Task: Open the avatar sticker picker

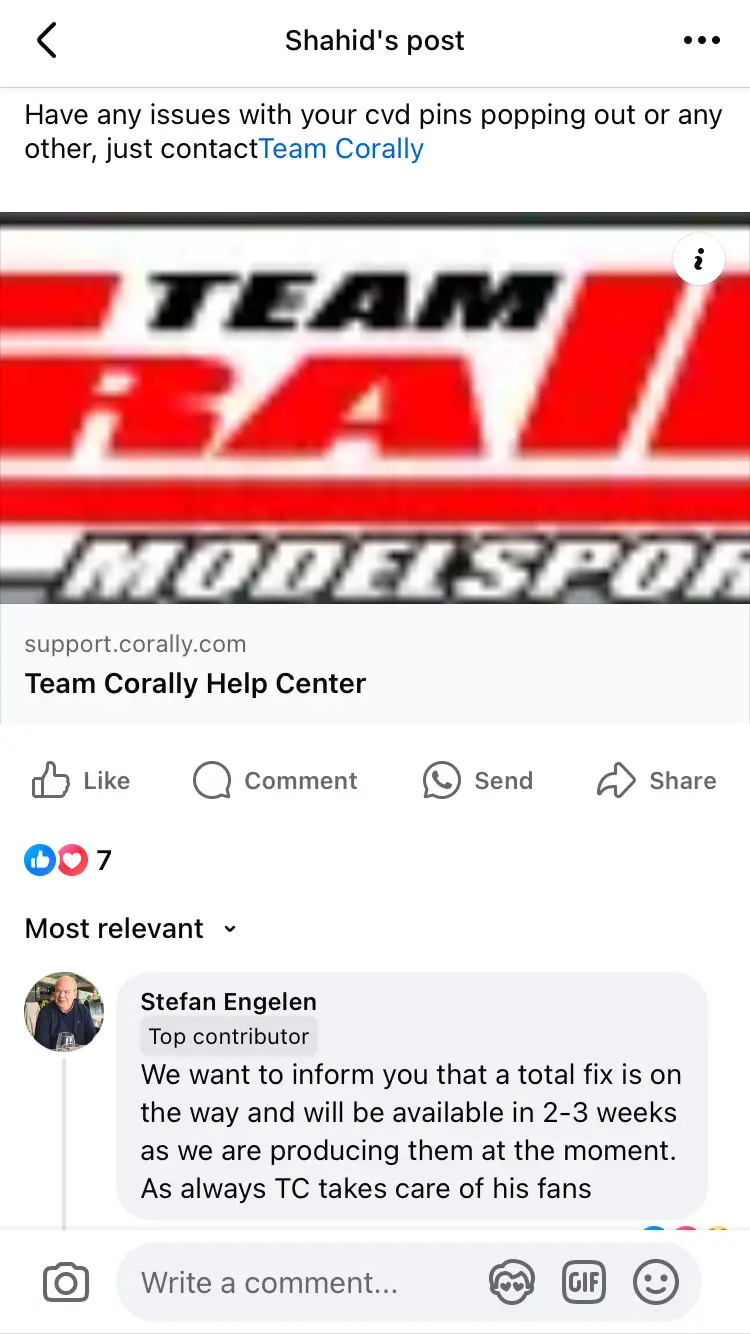Action: (x=511, y=1282)
